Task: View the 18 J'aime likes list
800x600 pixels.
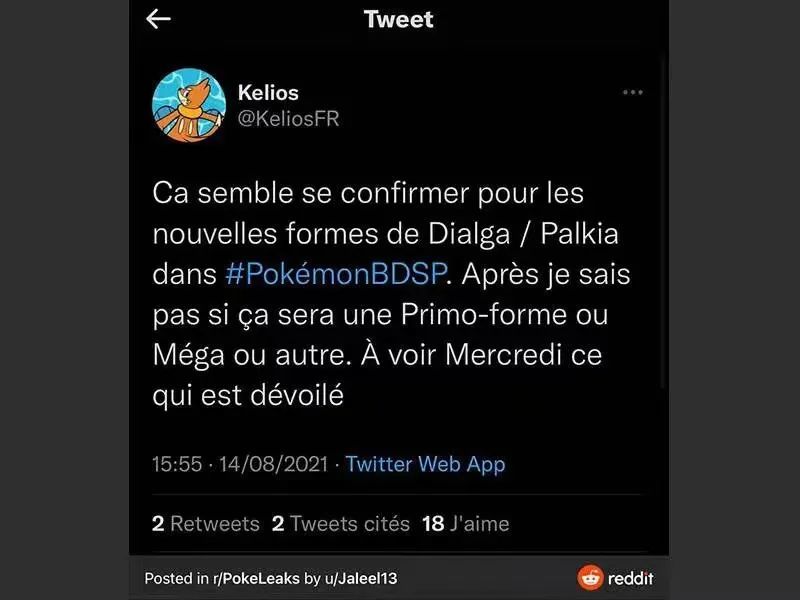Action: [465, 523]
